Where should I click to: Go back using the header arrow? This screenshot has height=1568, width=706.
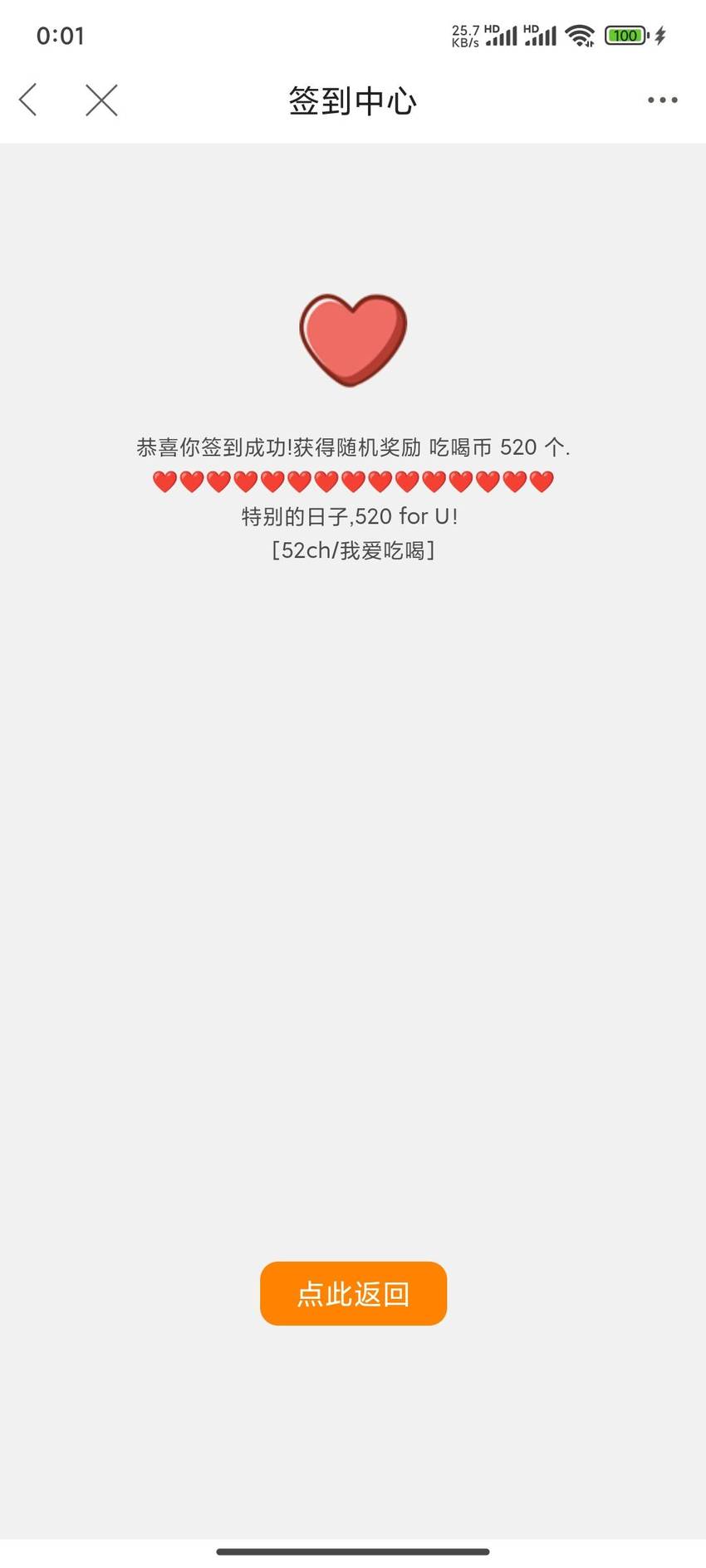pyautogui.click(x=28, y=100)
